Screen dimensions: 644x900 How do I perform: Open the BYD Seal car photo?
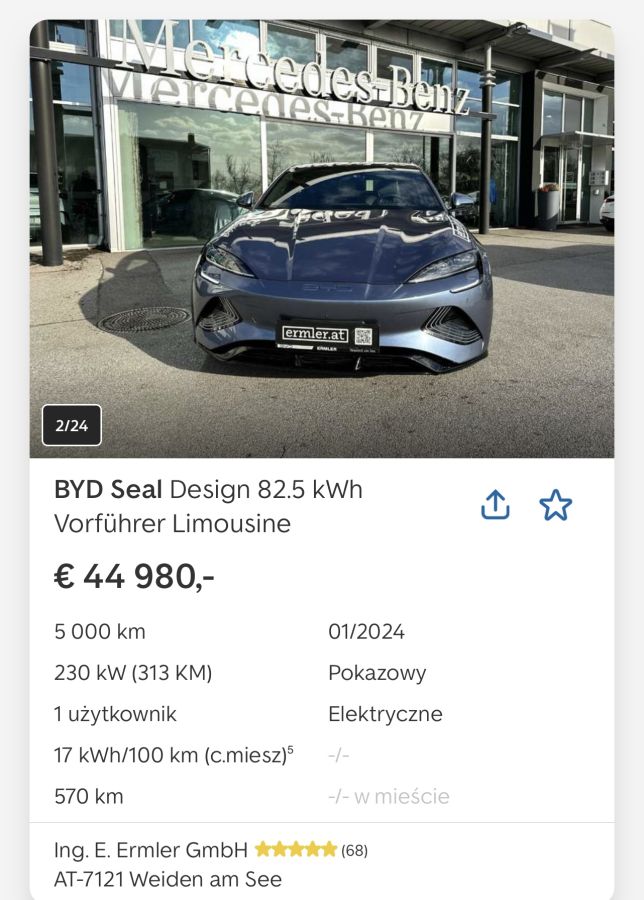(322, 240)
